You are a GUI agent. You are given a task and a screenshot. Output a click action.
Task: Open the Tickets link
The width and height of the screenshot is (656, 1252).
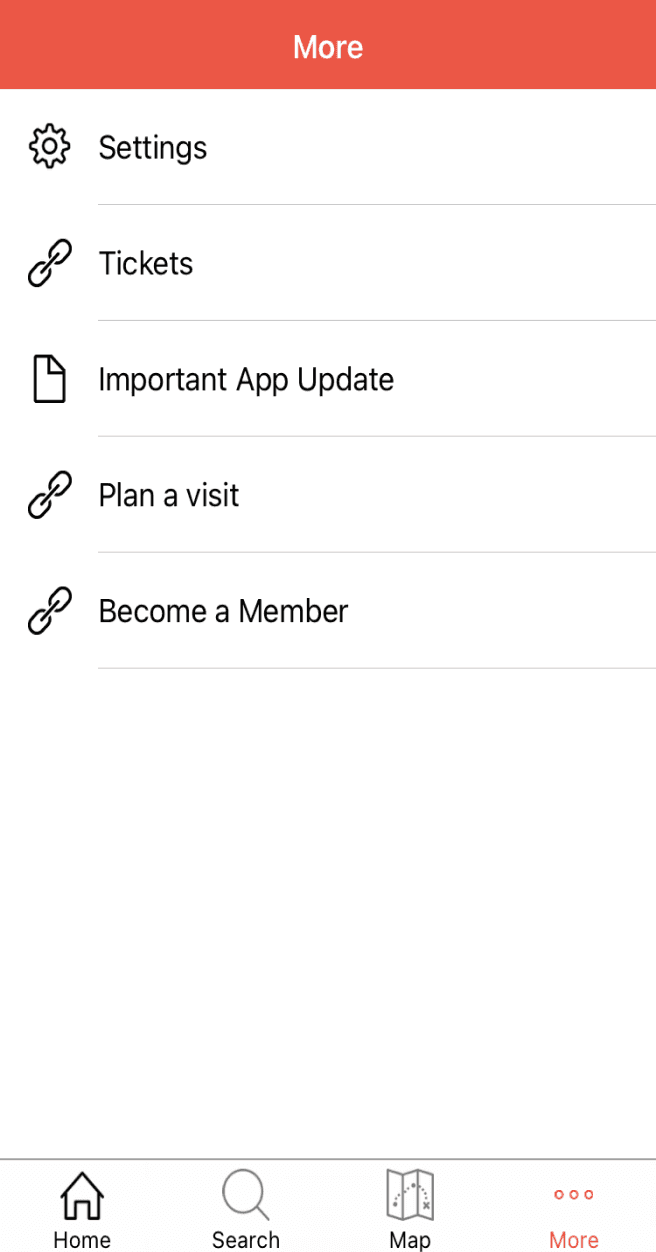[328, 263]
